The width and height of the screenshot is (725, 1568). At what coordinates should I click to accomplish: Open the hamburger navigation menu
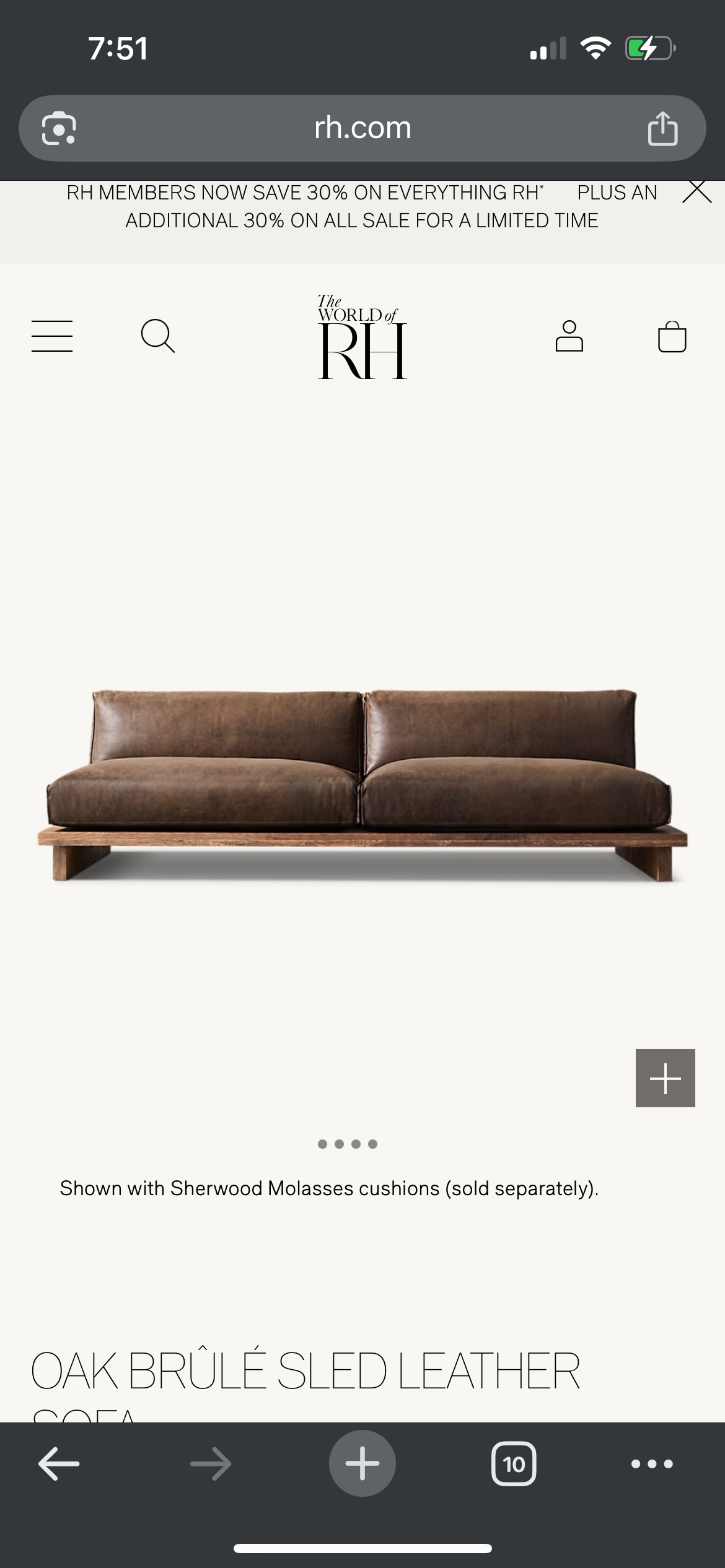point(52,336)
